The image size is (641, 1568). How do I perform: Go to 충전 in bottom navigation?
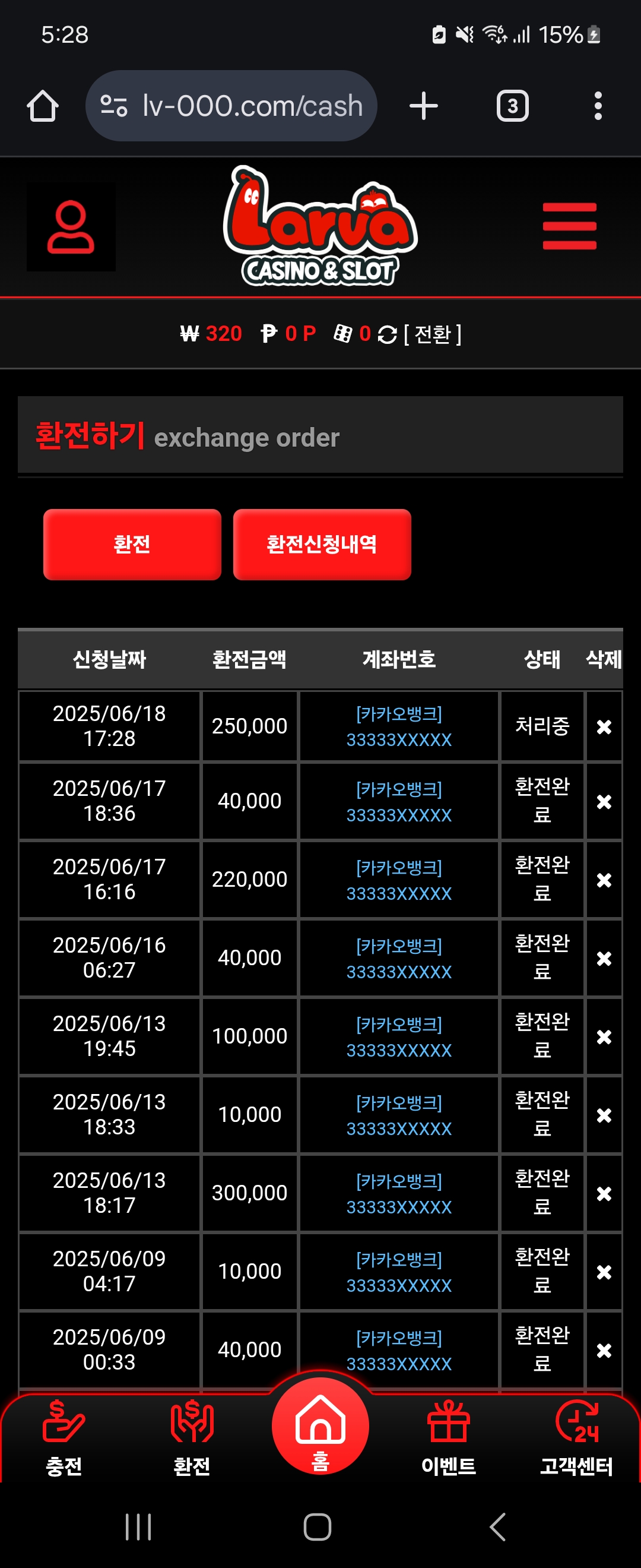click(64, 1439)
